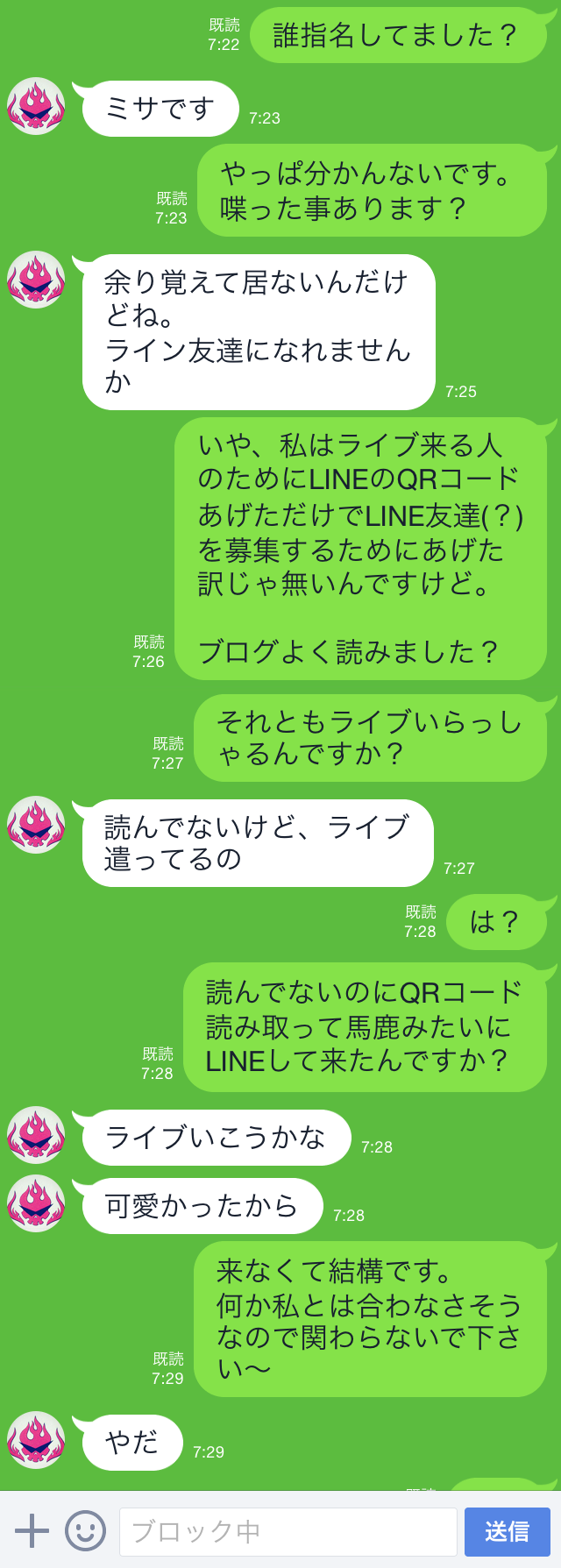This screenshot has height=1568, width=561.
Task: Focus the message field showing ブロック中
Action: 288,1531
